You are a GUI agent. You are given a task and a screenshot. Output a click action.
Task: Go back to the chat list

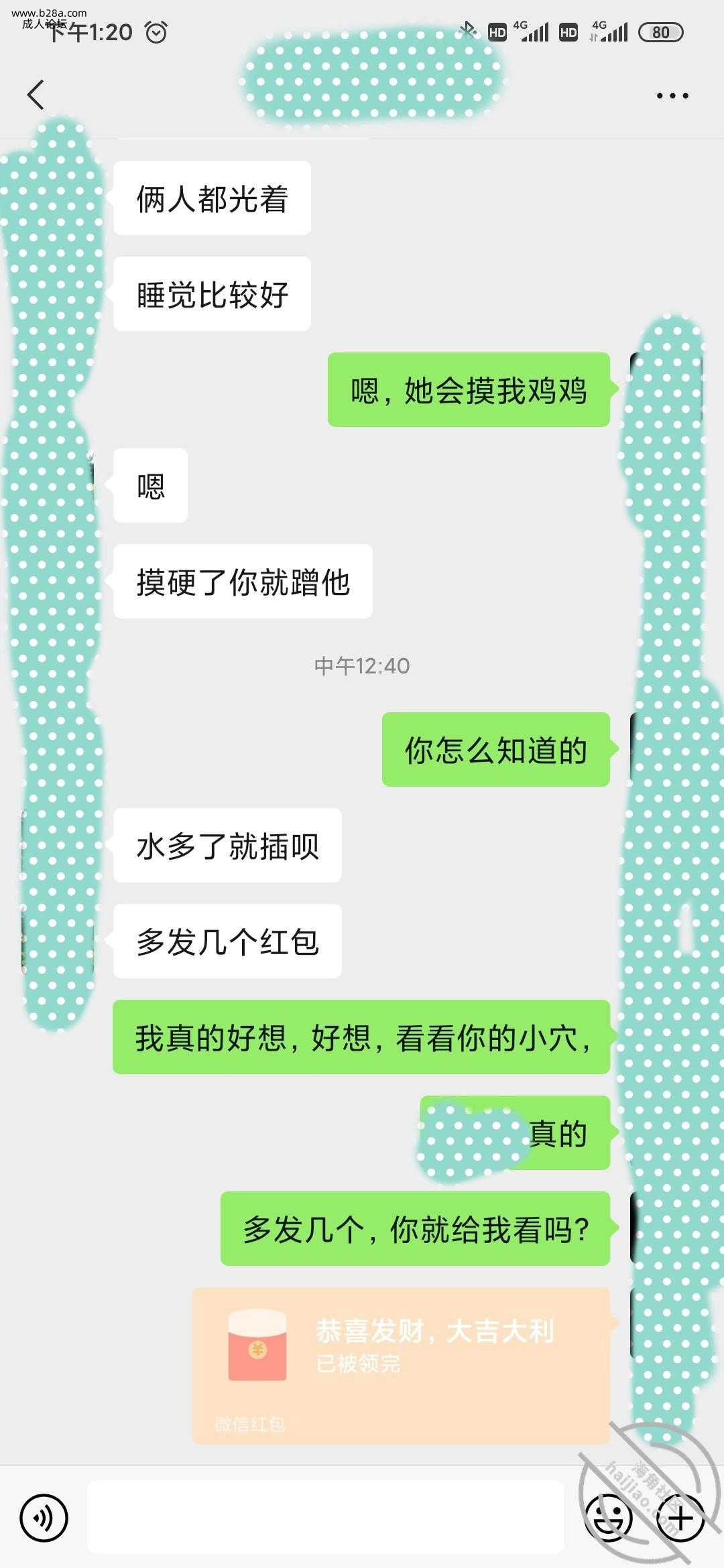(36, 94)
